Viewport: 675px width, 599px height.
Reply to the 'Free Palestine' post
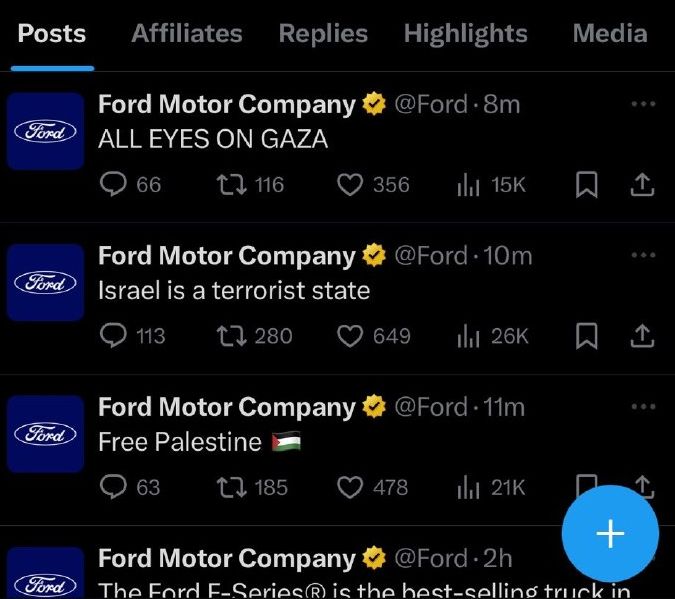point(116,487)
